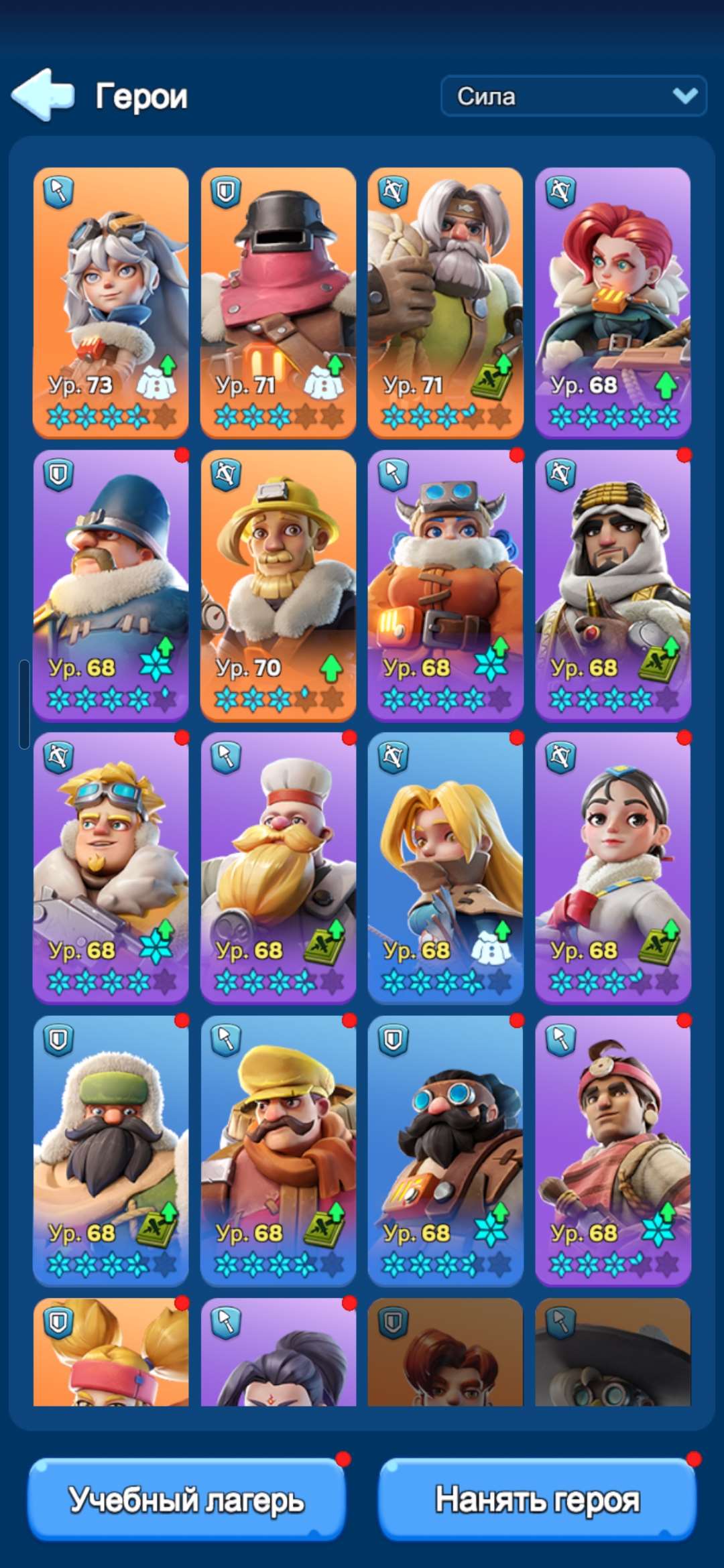This screenshot has height=1568, width=724.
Task: Open the viking-helmet hero with goggles
Action: tap(446, 586)
